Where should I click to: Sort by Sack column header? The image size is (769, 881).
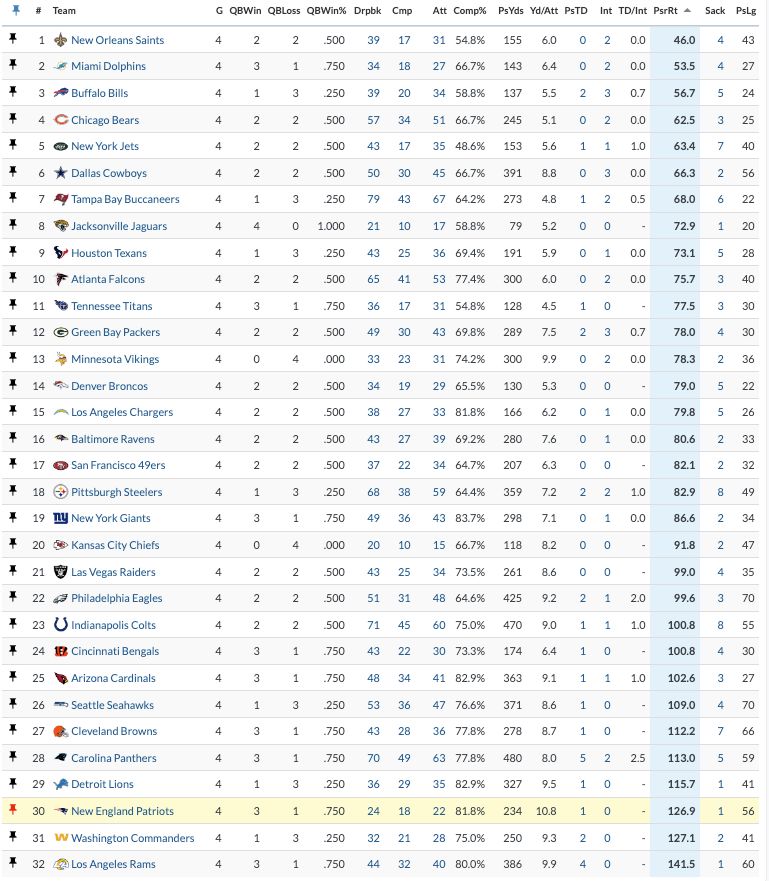coord(714,11)
